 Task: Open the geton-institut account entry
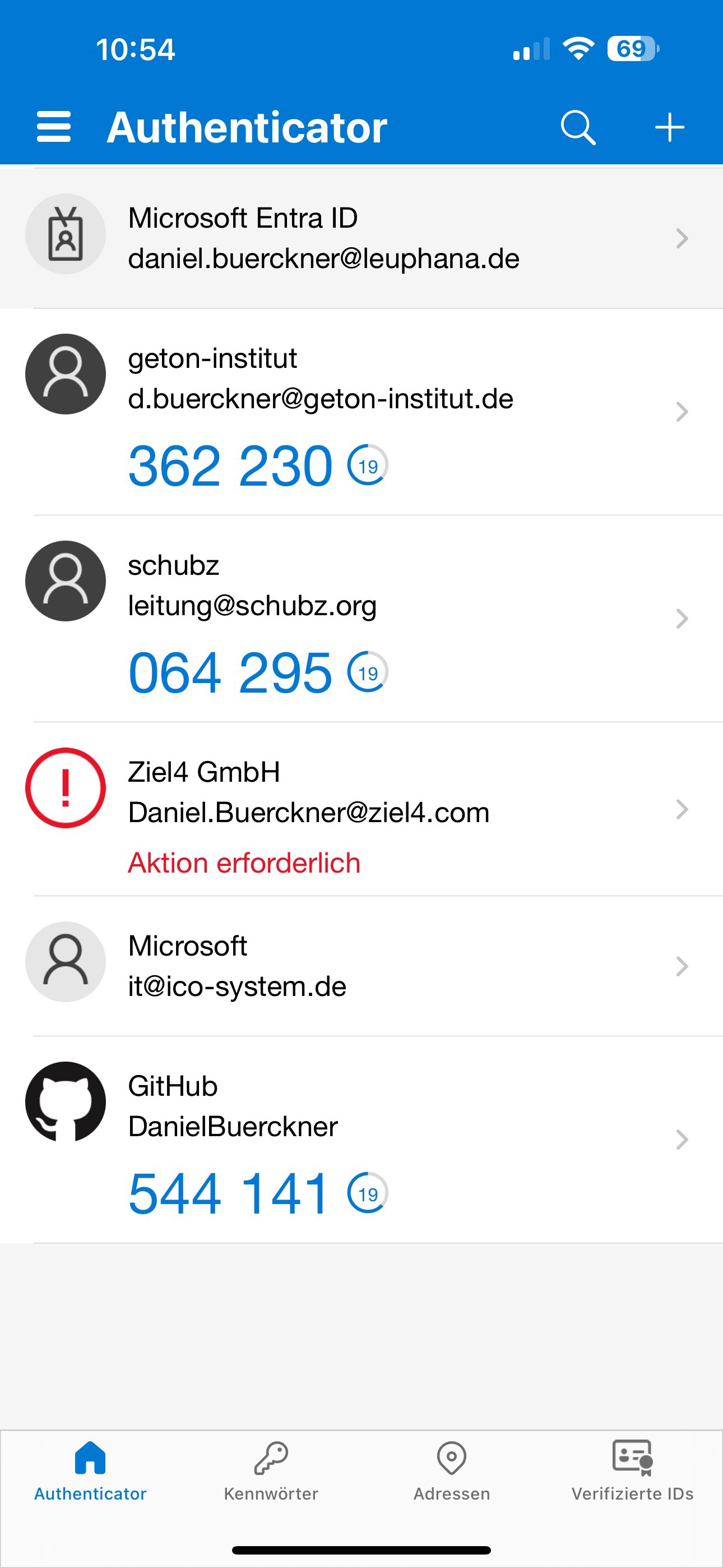(x=361, y=412)
